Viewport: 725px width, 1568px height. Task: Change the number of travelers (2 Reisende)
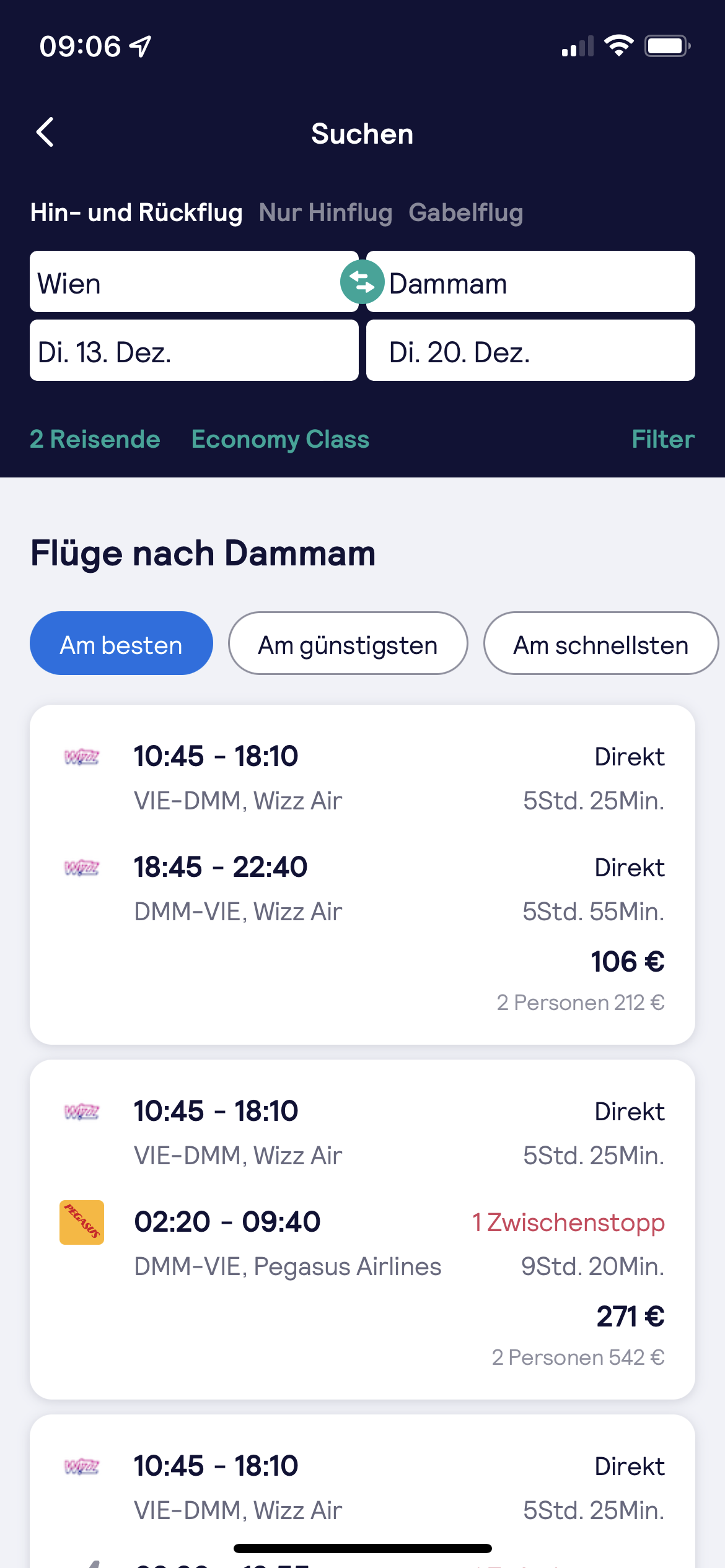pos(95,439)
